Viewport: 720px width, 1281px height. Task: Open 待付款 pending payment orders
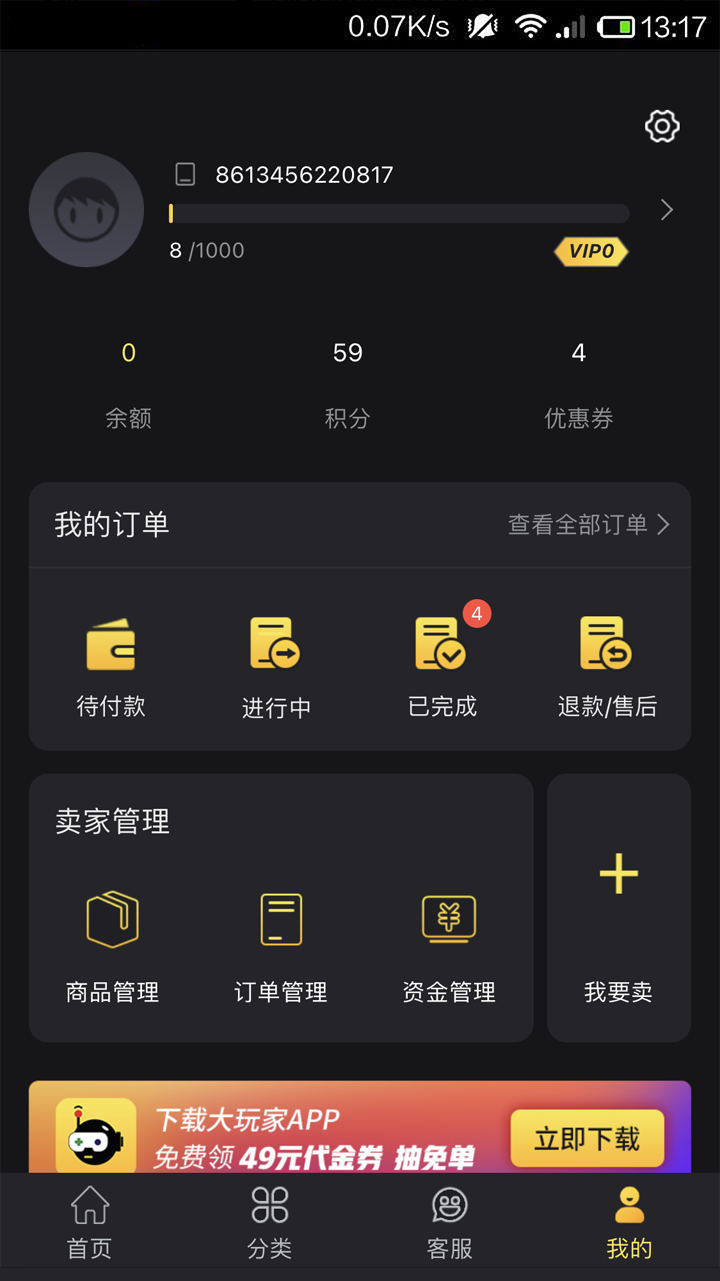[x=111, y=667]
